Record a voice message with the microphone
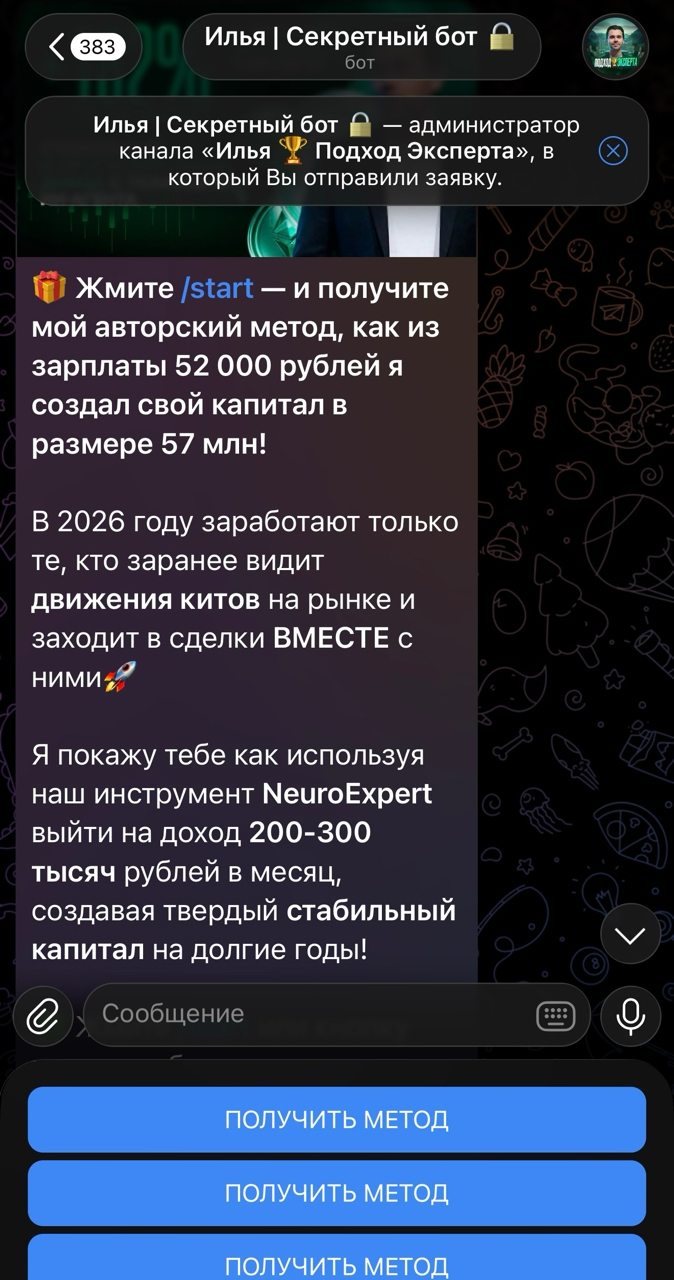Viewport: 674px width, 1280px height. (x=630, y=1016)
